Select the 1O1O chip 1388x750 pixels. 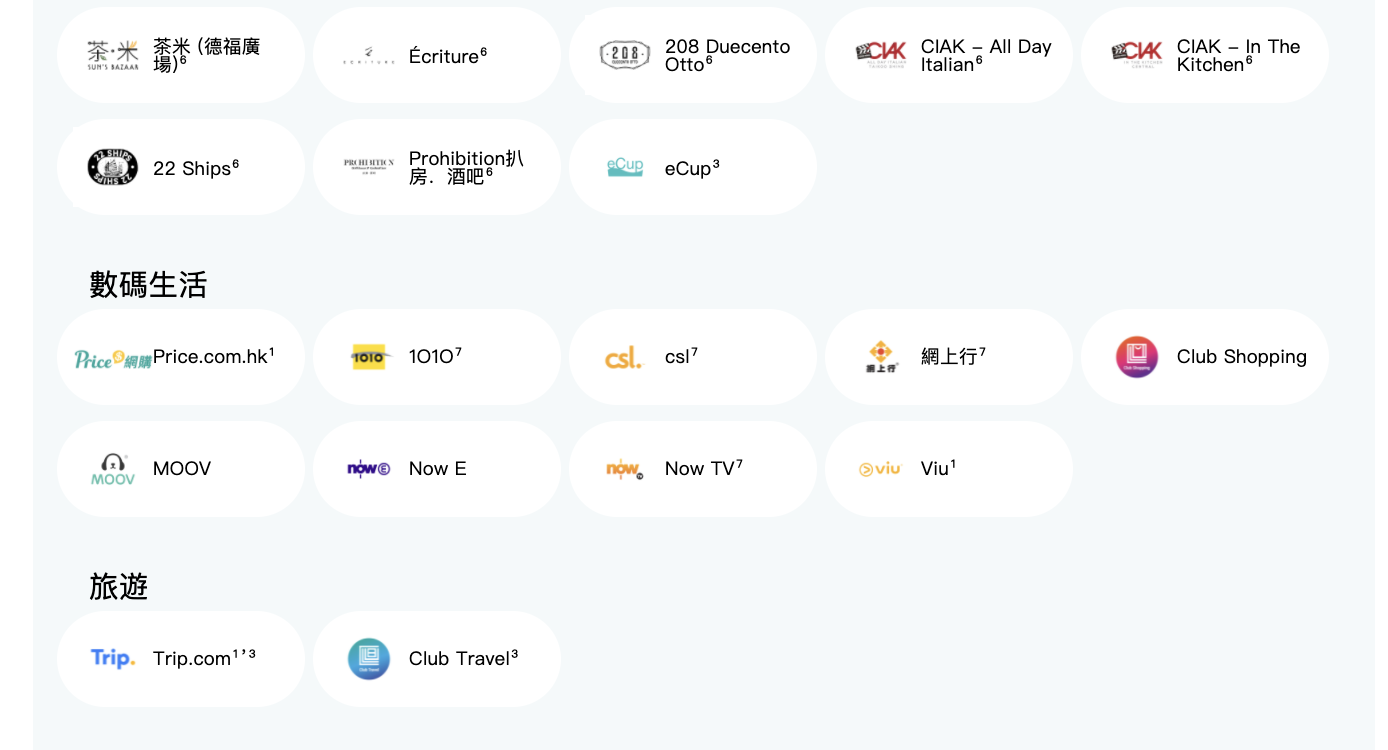[437, 357]
